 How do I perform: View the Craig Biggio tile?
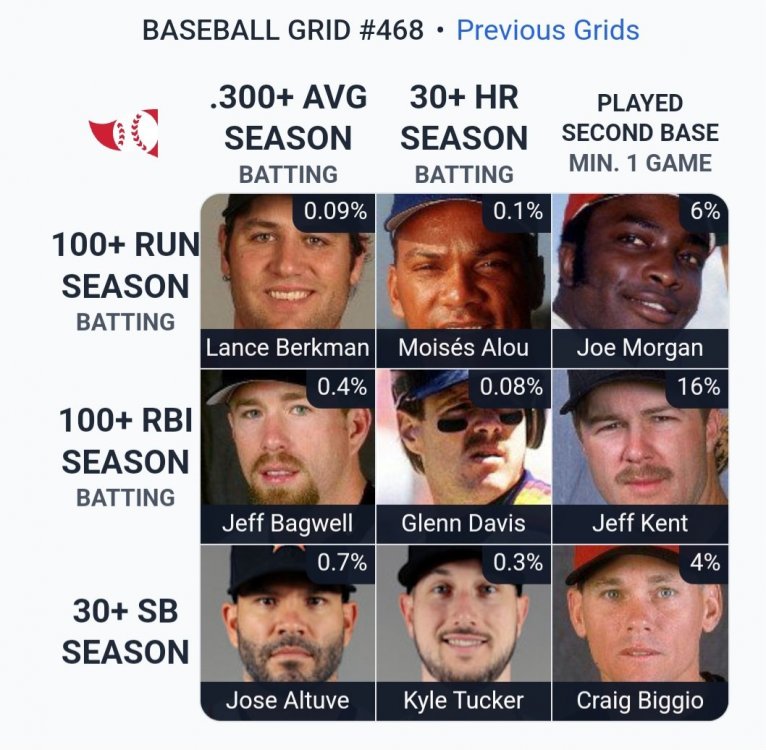[x=640, y=630]
